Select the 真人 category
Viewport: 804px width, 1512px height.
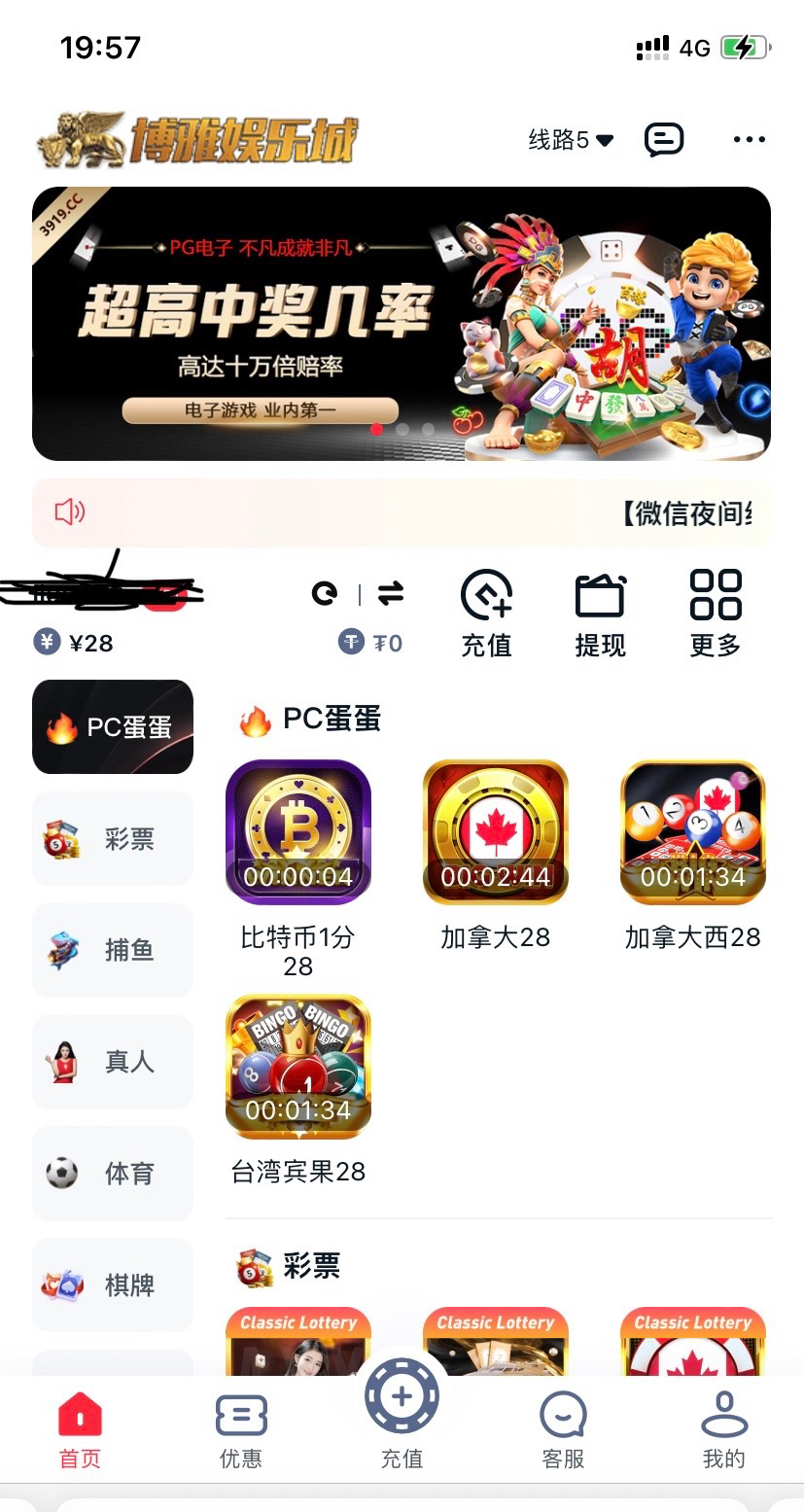[113, 1062]
